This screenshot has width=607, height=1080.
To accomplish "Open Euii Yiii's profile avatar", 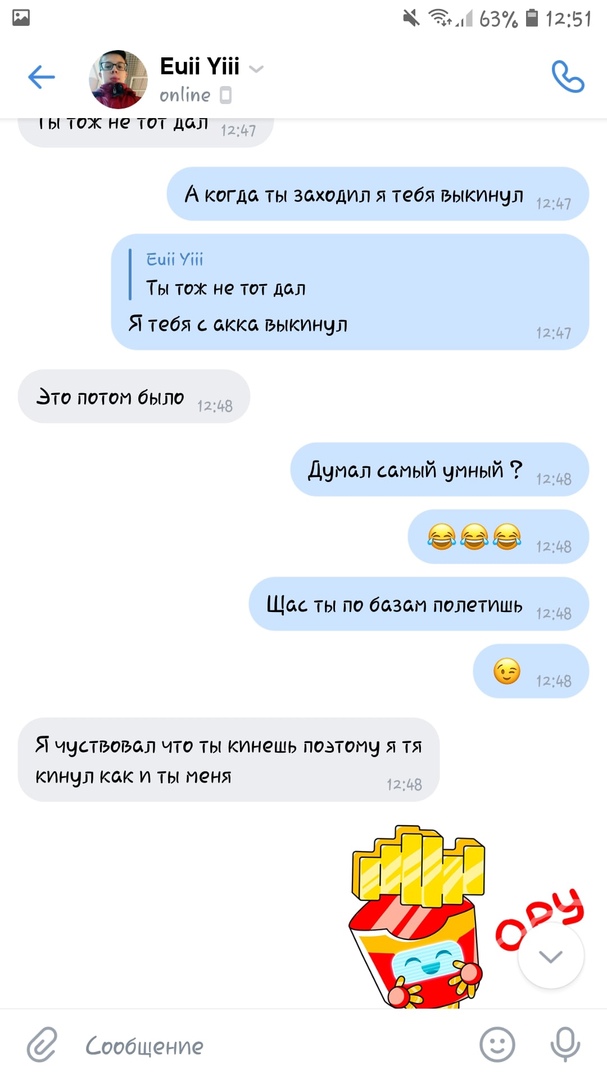I will click(119, 79).
